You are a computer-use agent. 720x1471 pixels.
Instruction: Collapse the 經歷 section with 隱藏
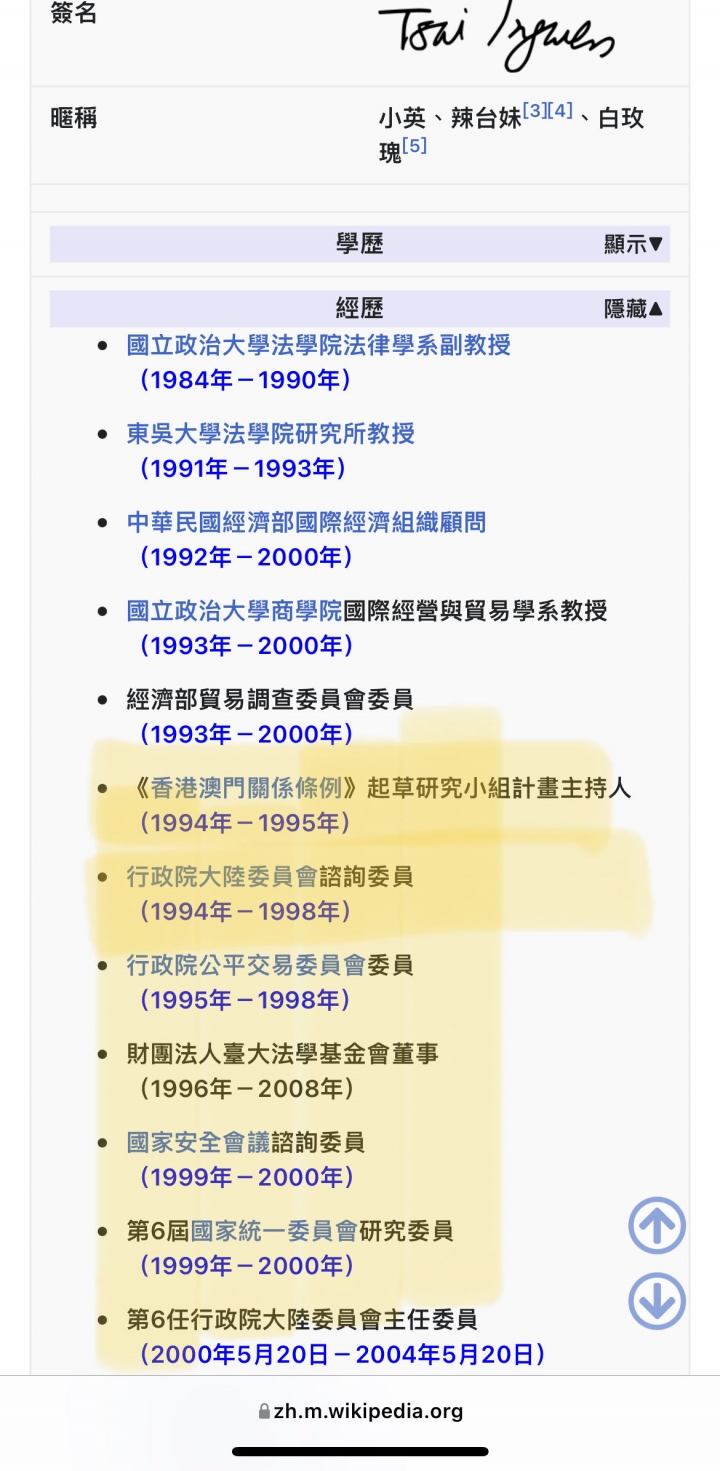point(633,309)
